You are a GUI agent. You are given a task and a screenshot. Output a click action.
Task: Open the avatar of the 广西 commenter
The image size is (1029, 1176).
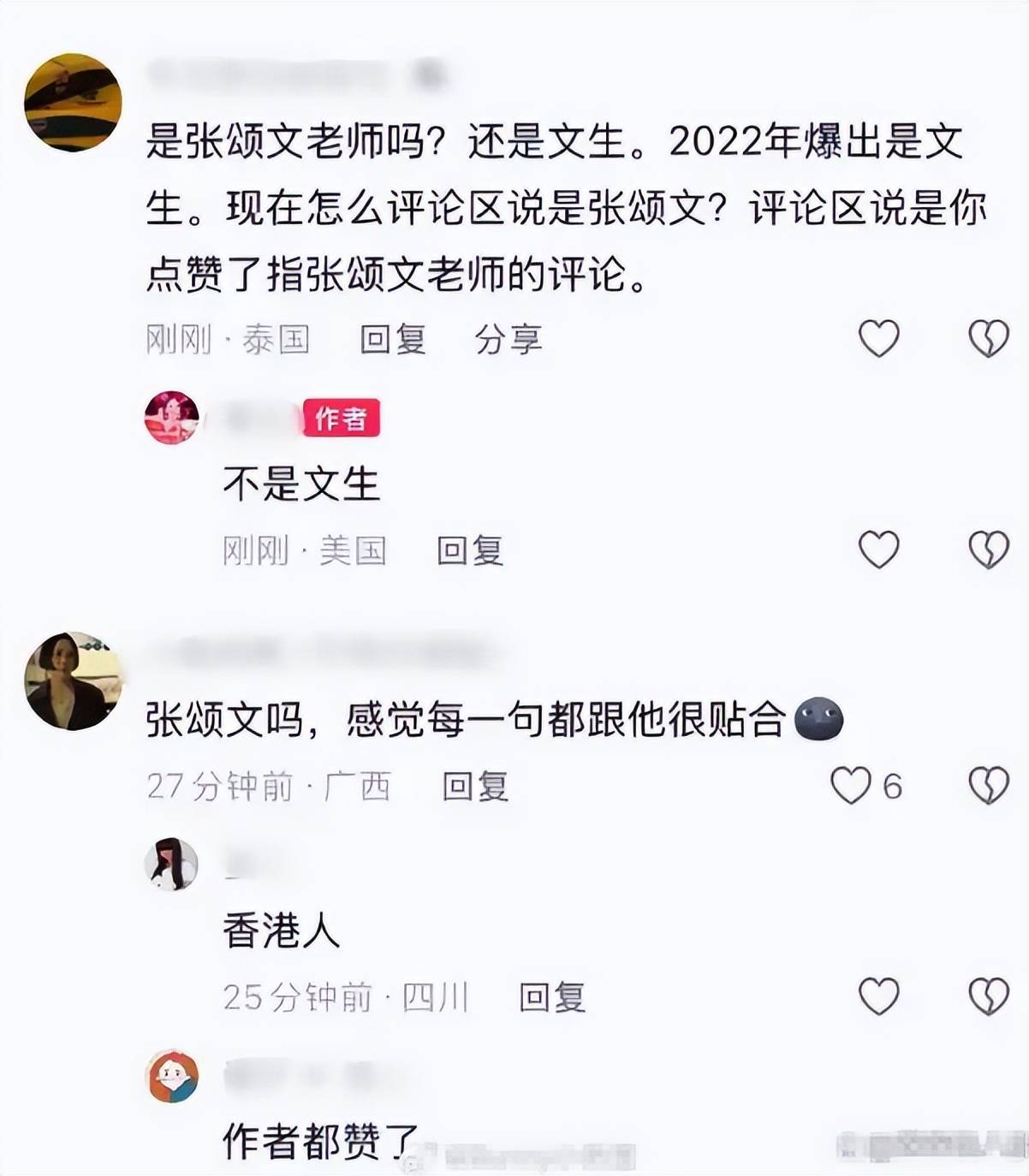pyautogui.click(x=73, y=681)
